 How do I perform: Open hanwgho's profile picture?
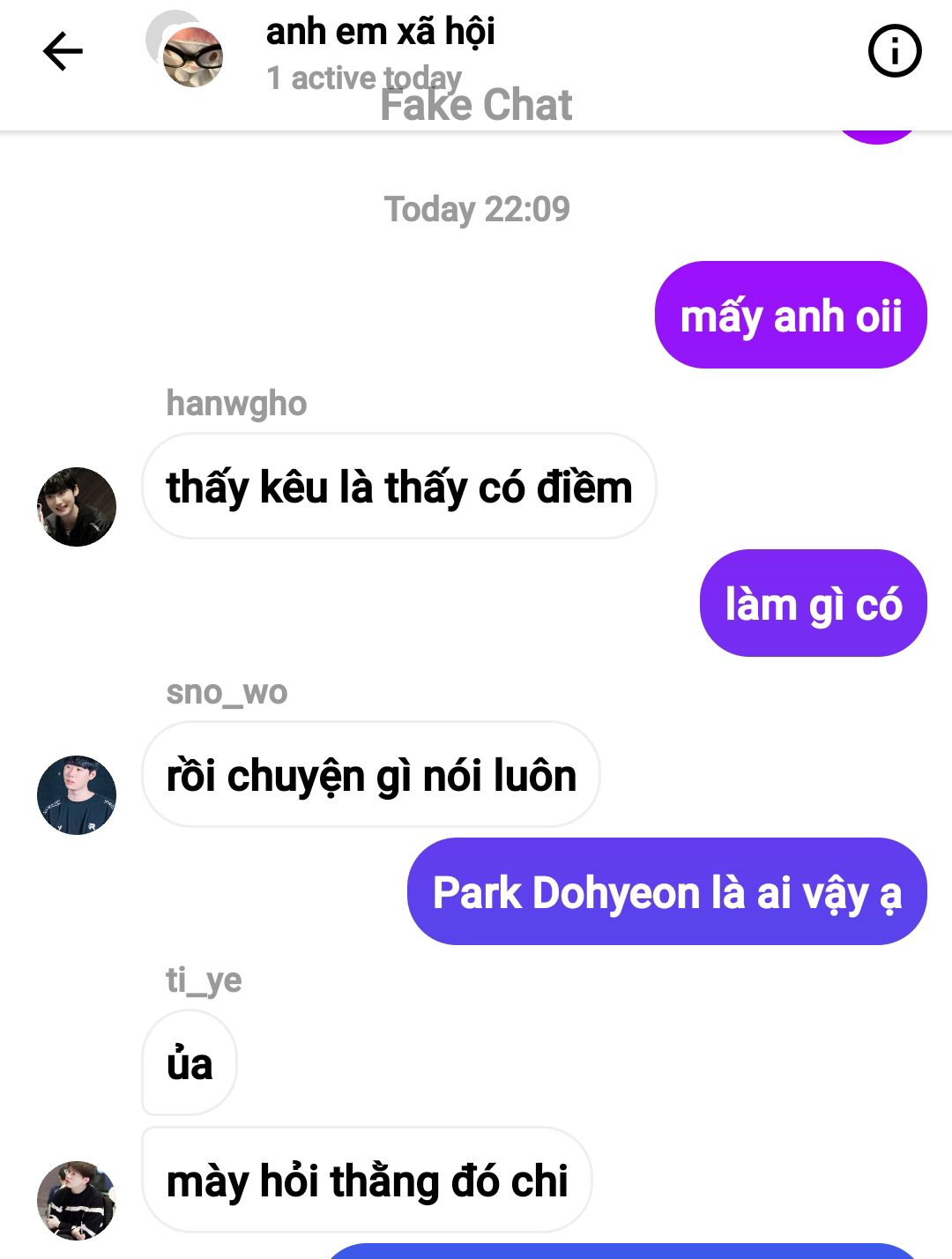tap(77, 507)
